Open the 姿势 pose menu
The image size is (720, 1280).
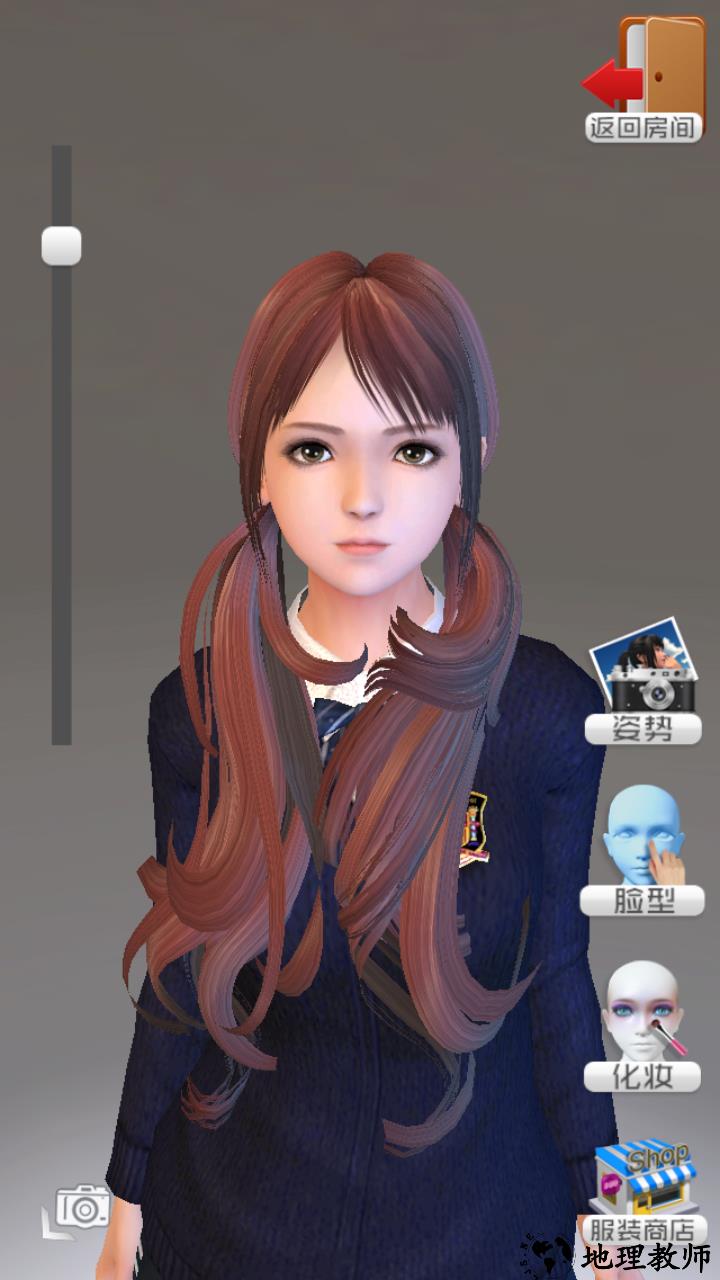click(644, 682)
